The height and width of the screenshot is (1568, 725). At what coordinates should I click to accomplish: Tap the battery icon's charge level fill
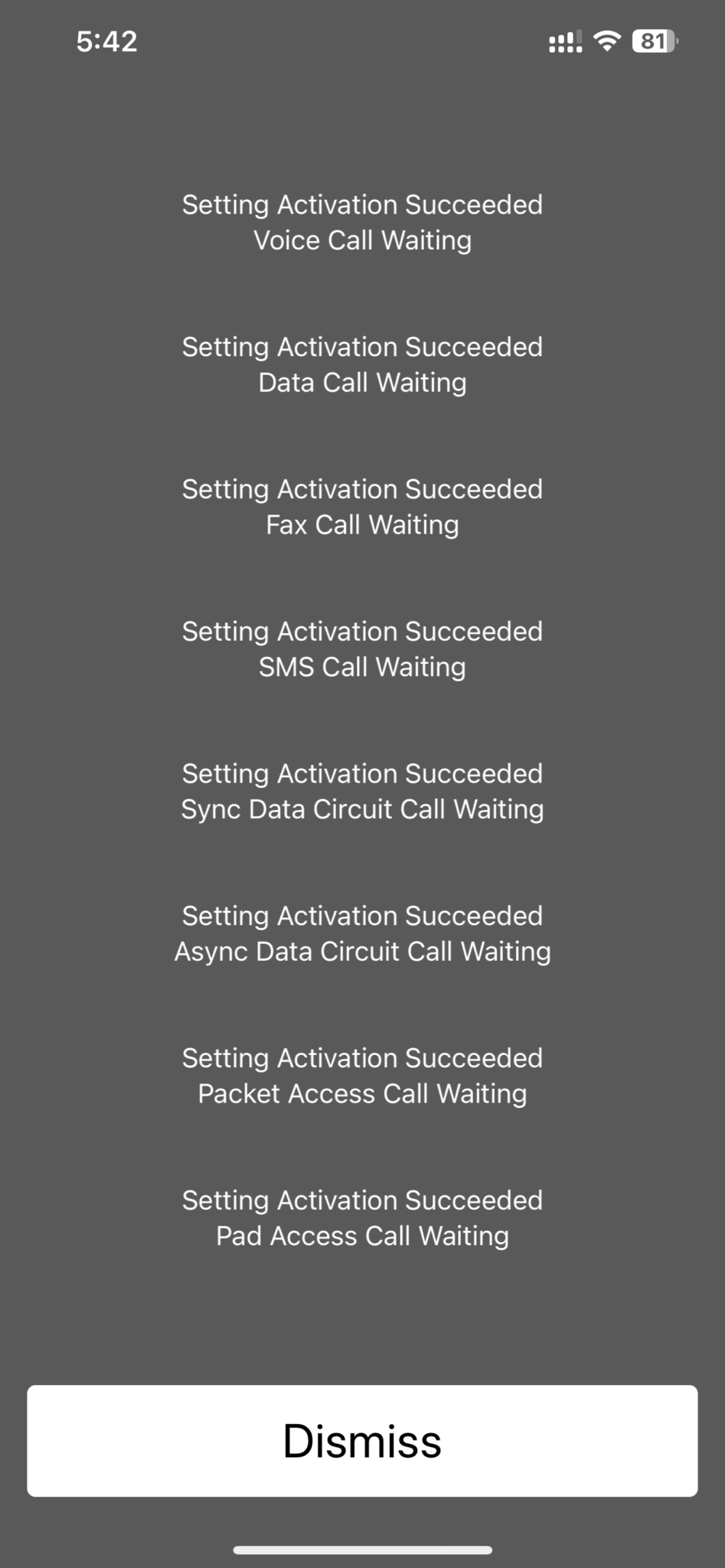point(649,41)
